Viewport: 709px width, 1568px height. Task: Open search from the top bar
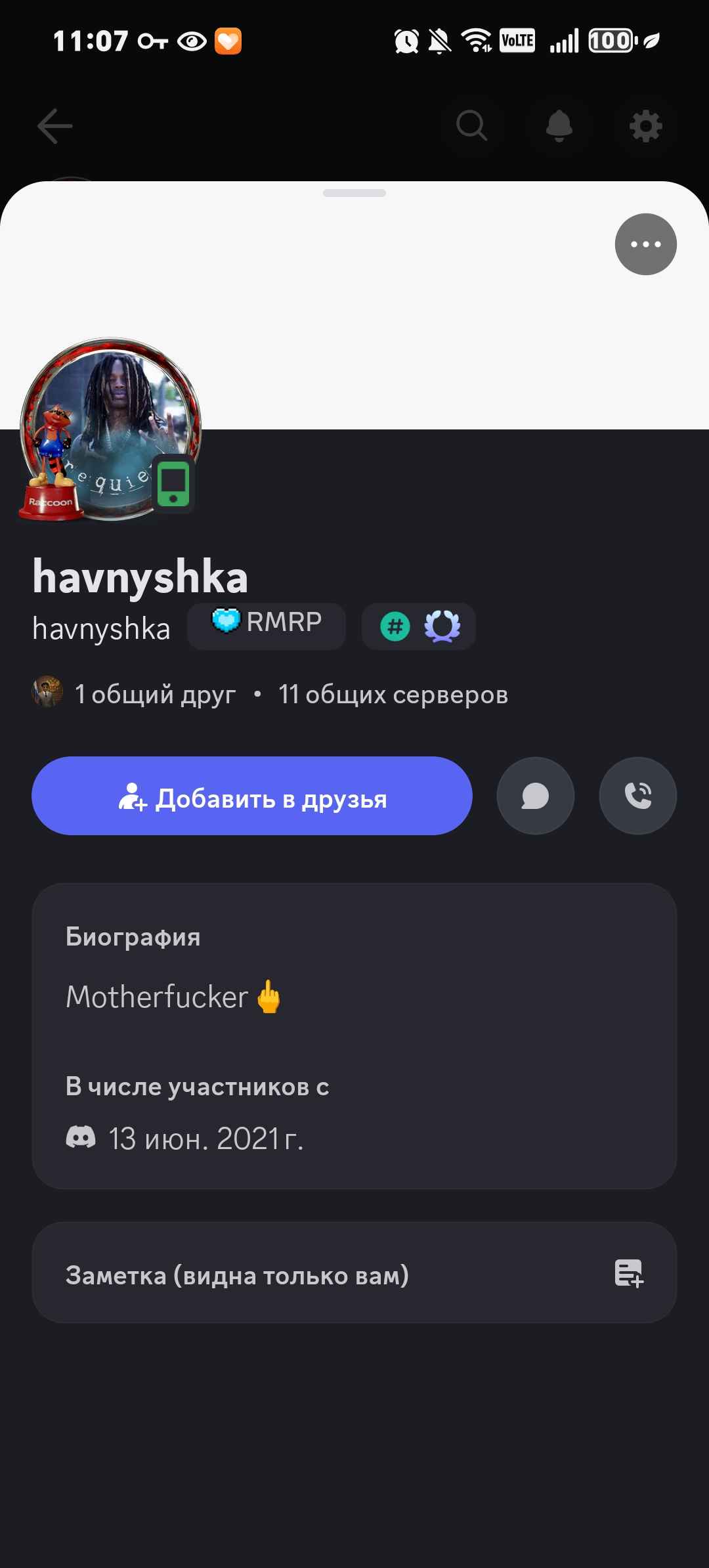tap(471, 125)
